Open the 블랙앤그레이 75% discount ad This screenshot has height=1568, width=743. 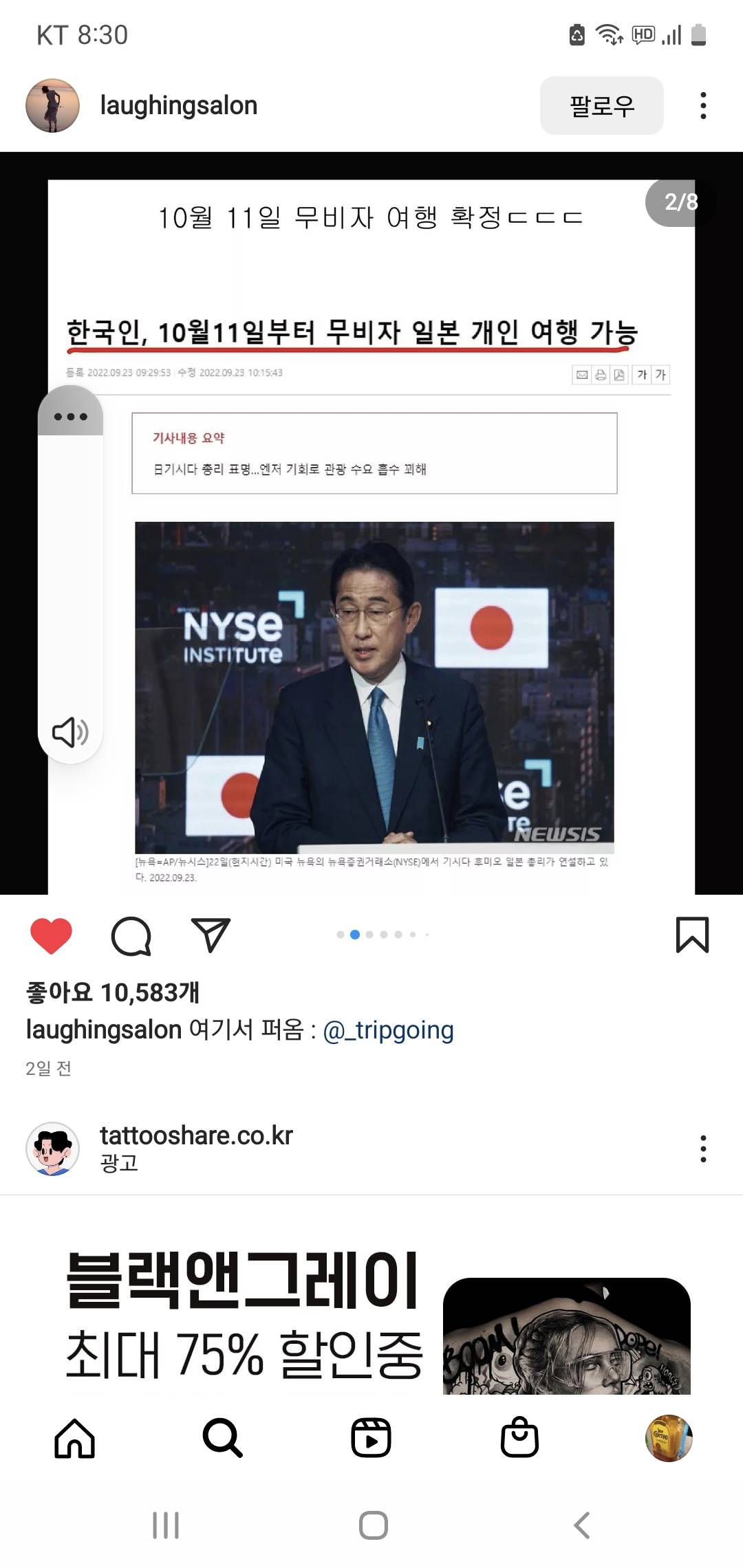[371, 1314]
